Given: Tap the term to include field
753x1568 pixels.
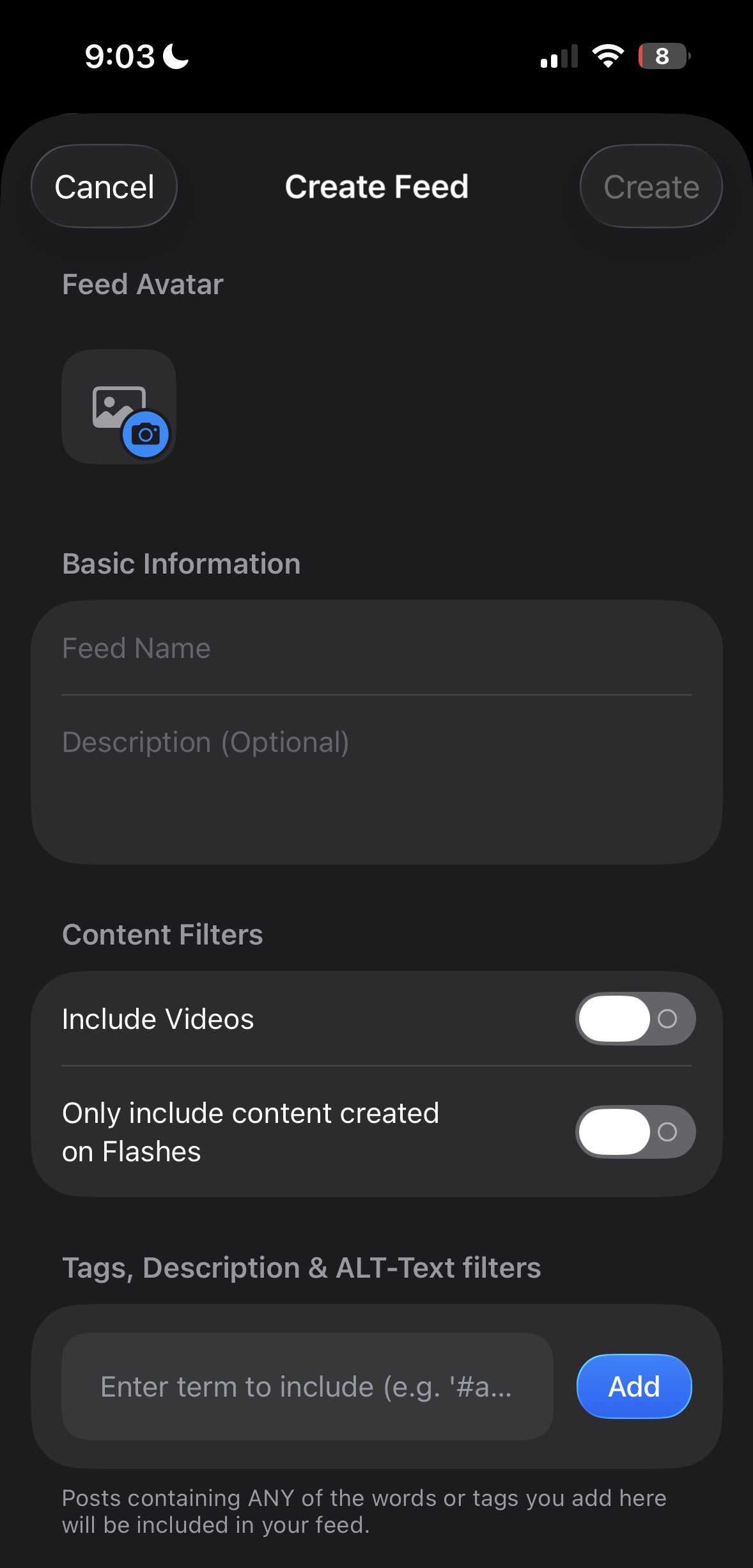Looking at the screenshot, I should click(x=307, y=1386).
